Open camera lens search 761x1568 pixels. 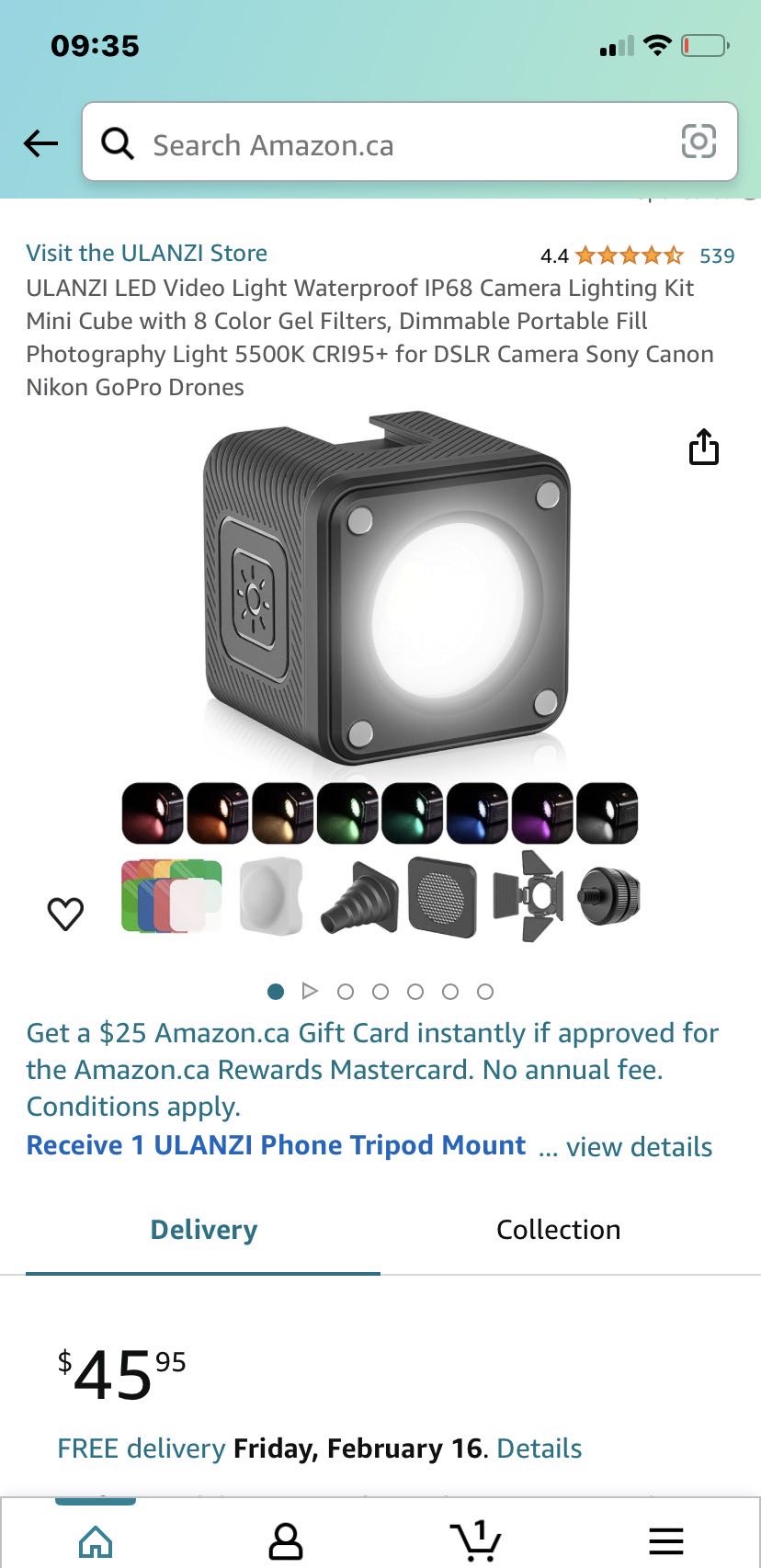pos(699,142)
